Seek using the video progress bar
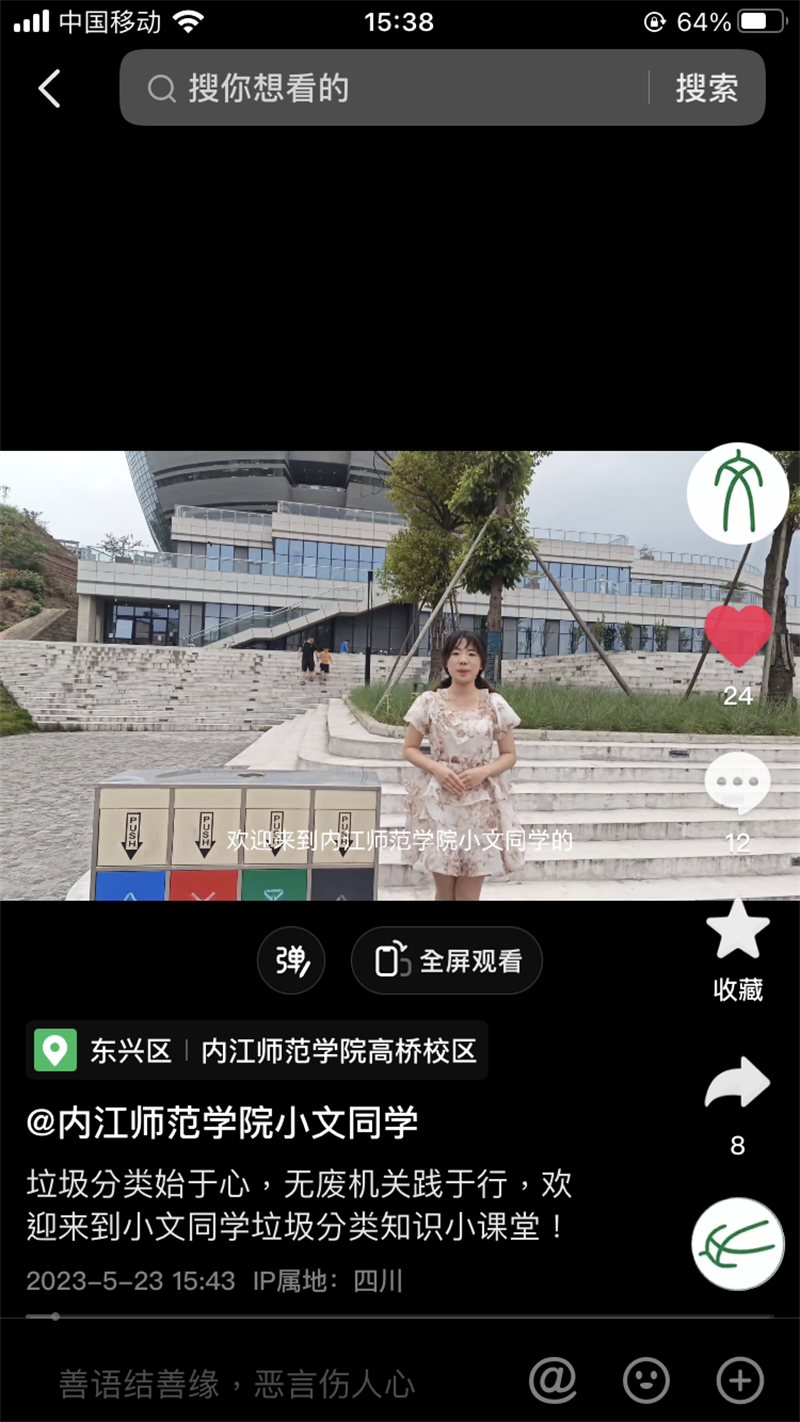The width and height of the screenshot is (800, 1422). point(400,1316)
